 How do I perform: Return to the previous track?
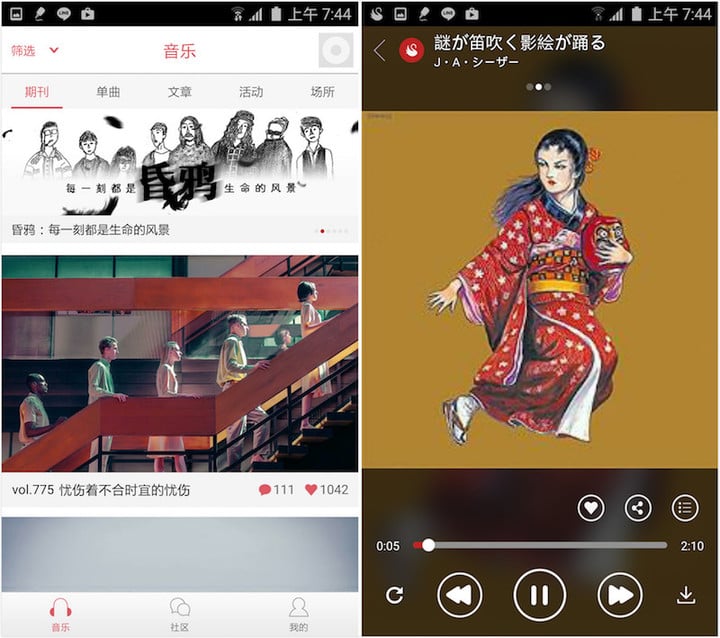(x=459, y=595)
